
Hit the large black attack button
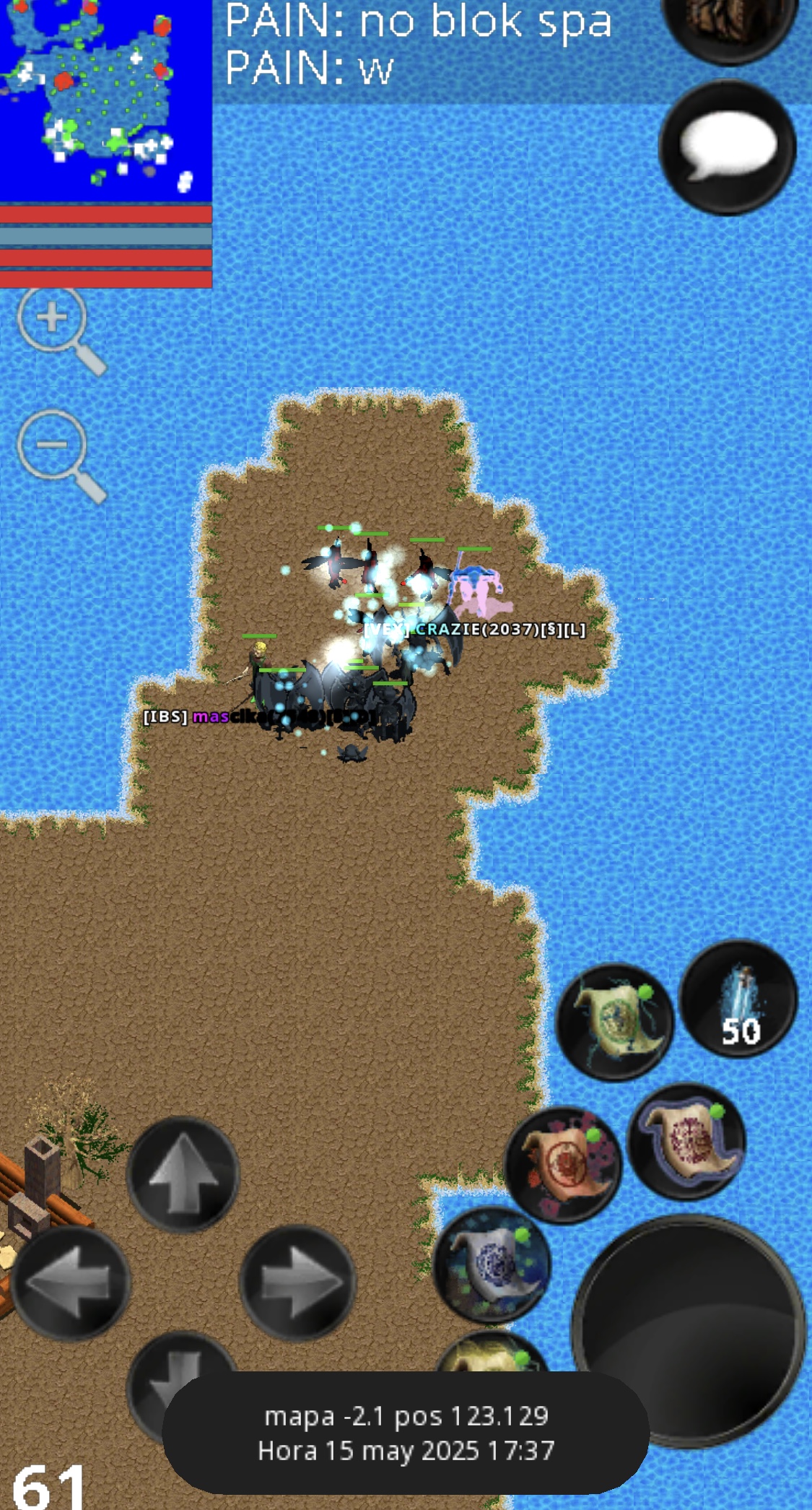click(689, 1330)
